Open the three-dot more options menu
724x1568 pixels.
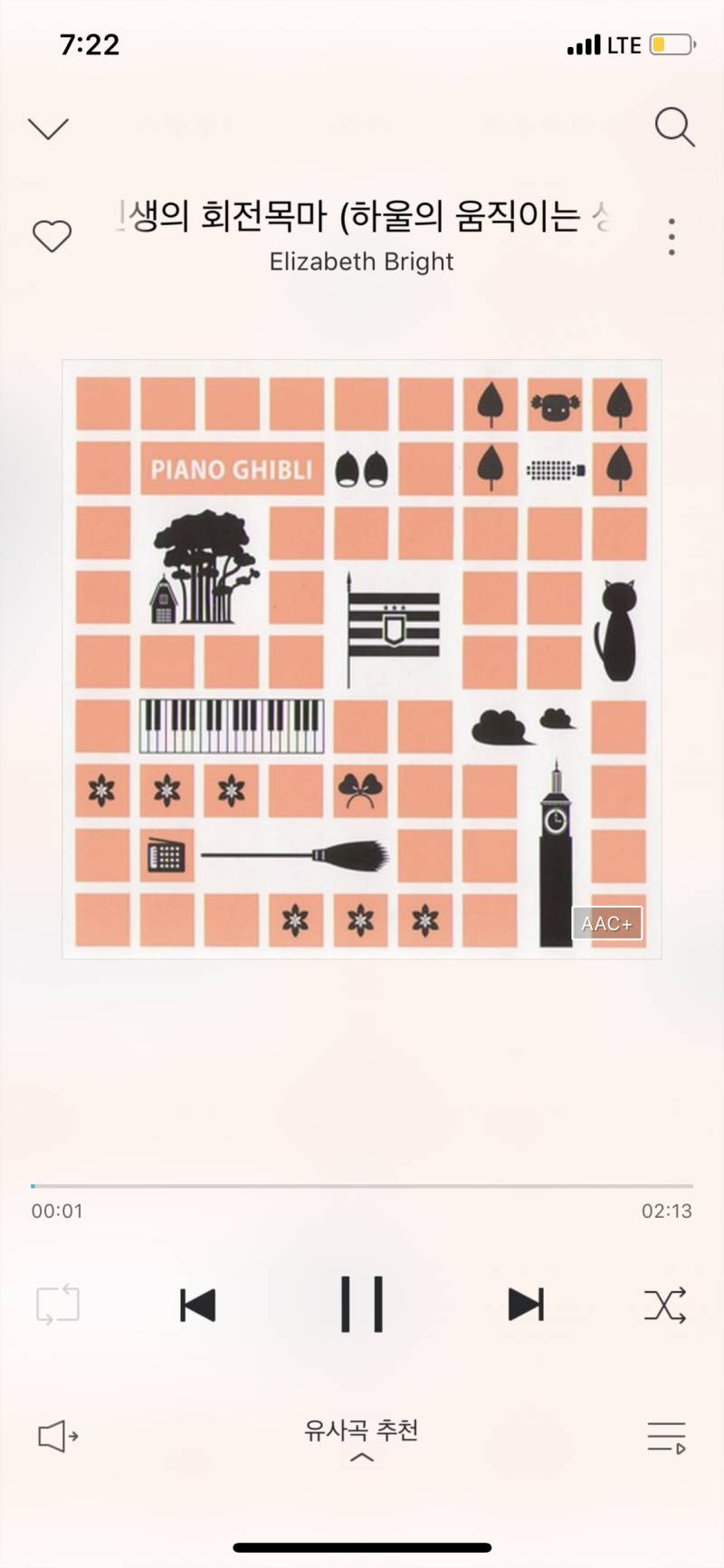pyautogui.click(x=672, y=236)
